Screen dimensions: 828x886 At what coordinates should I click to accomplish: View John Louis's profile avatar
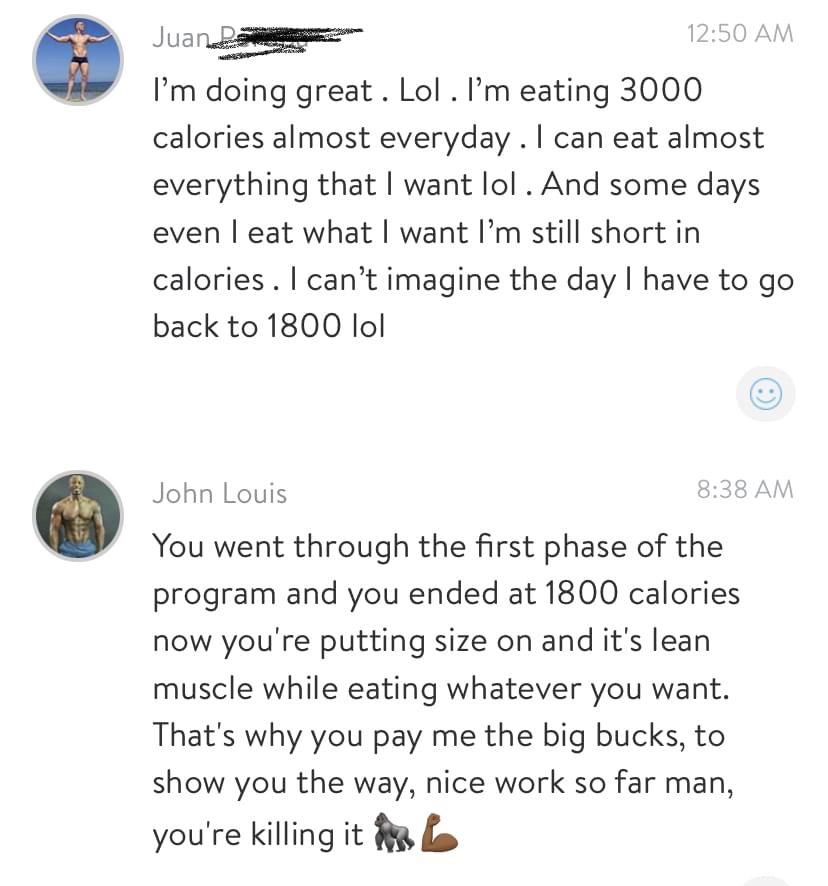(x=78, y=515)
